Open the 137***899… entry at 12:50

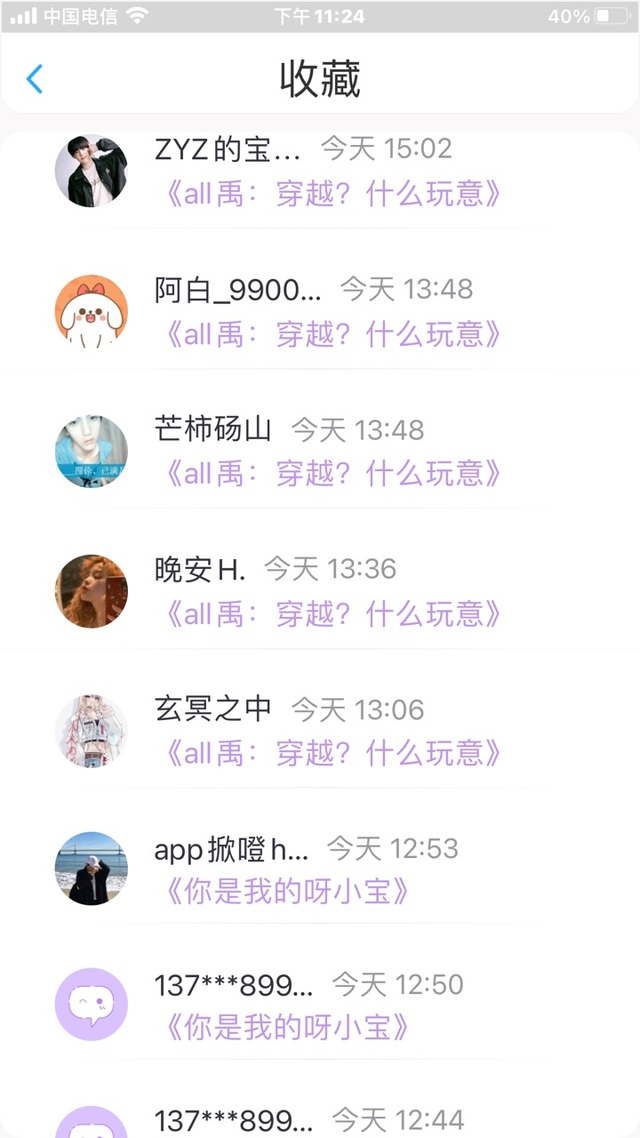pos(330,1005)
